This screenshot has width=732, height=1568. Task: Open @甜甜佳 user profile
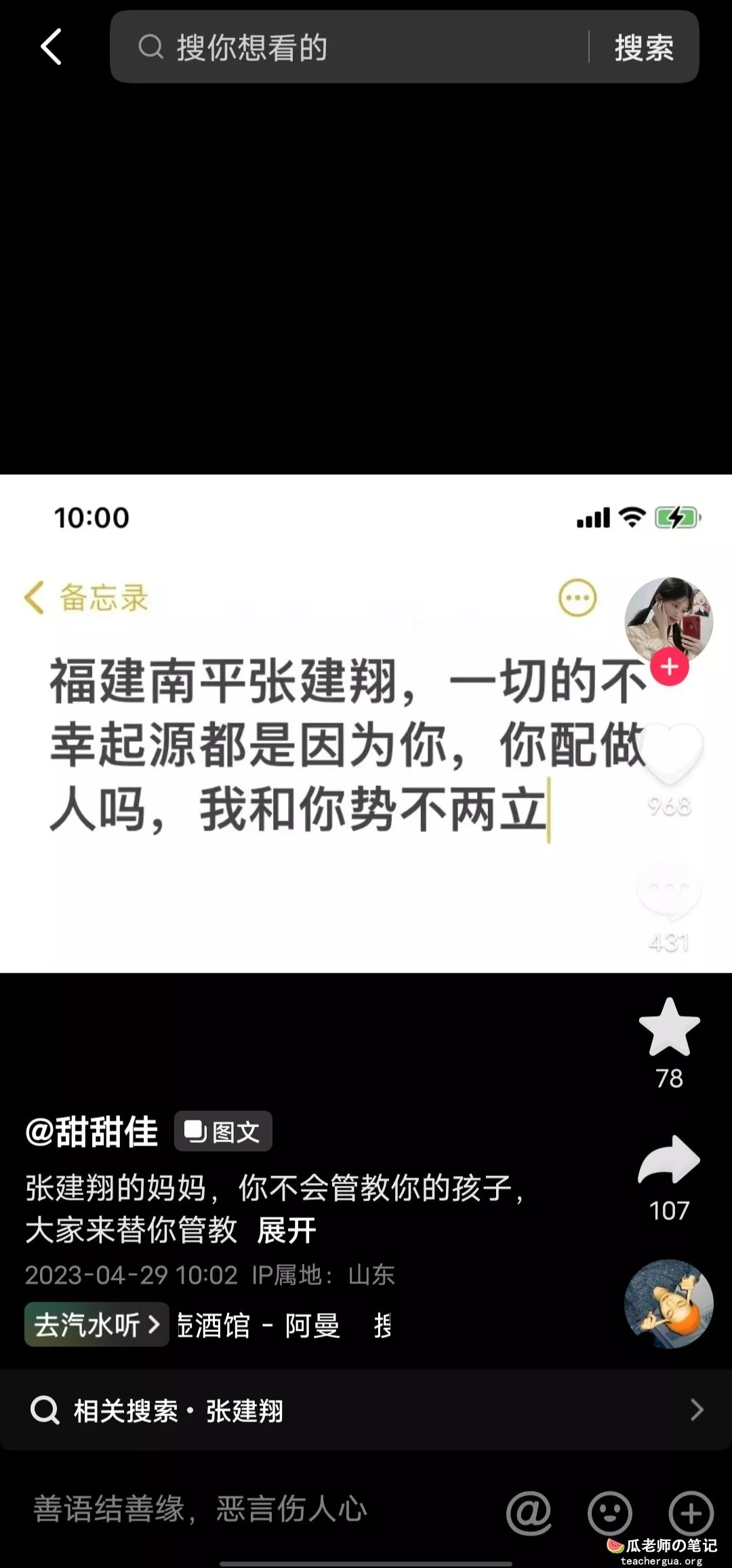click(x=91, y=1131)
